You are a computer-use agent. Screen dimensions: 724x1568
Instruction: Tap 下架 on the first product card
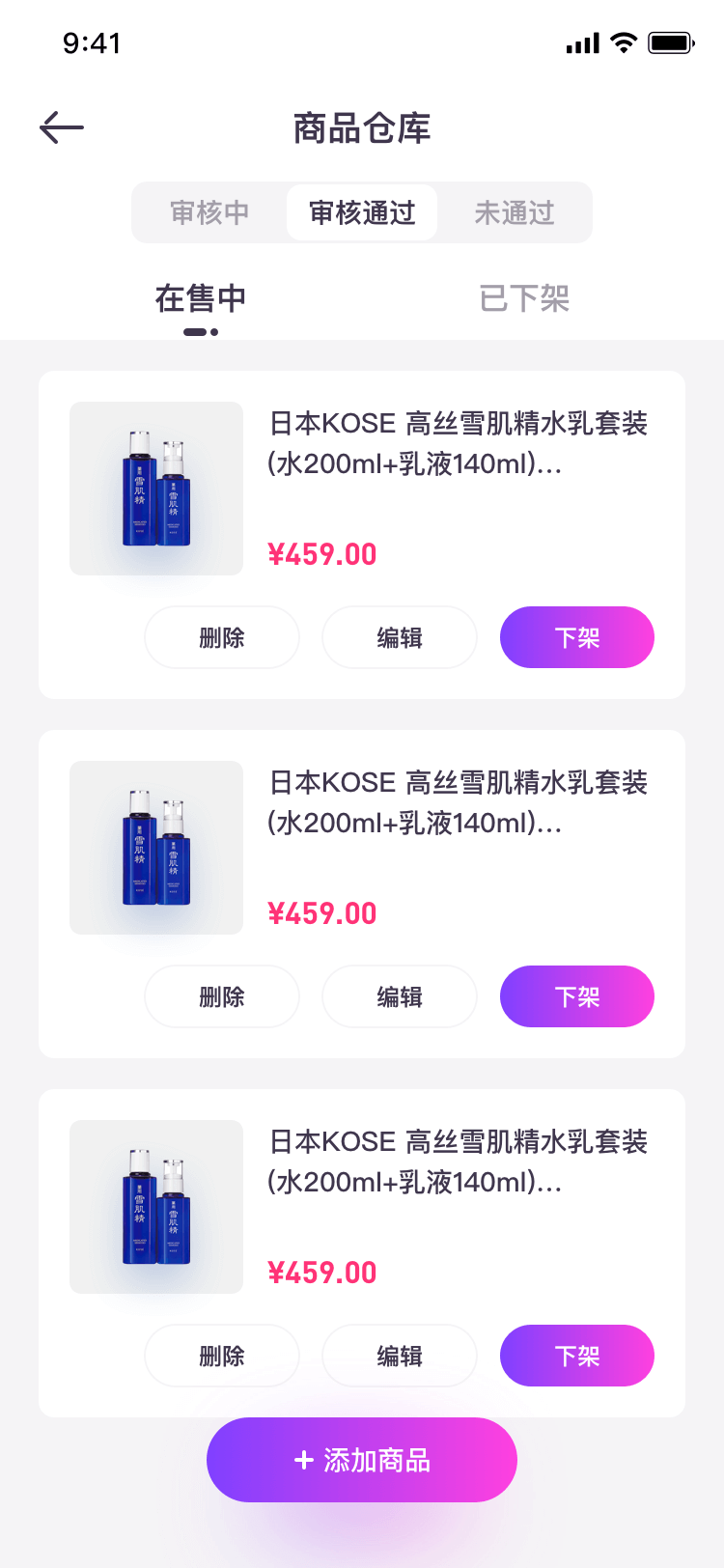[x=577, y=637]
